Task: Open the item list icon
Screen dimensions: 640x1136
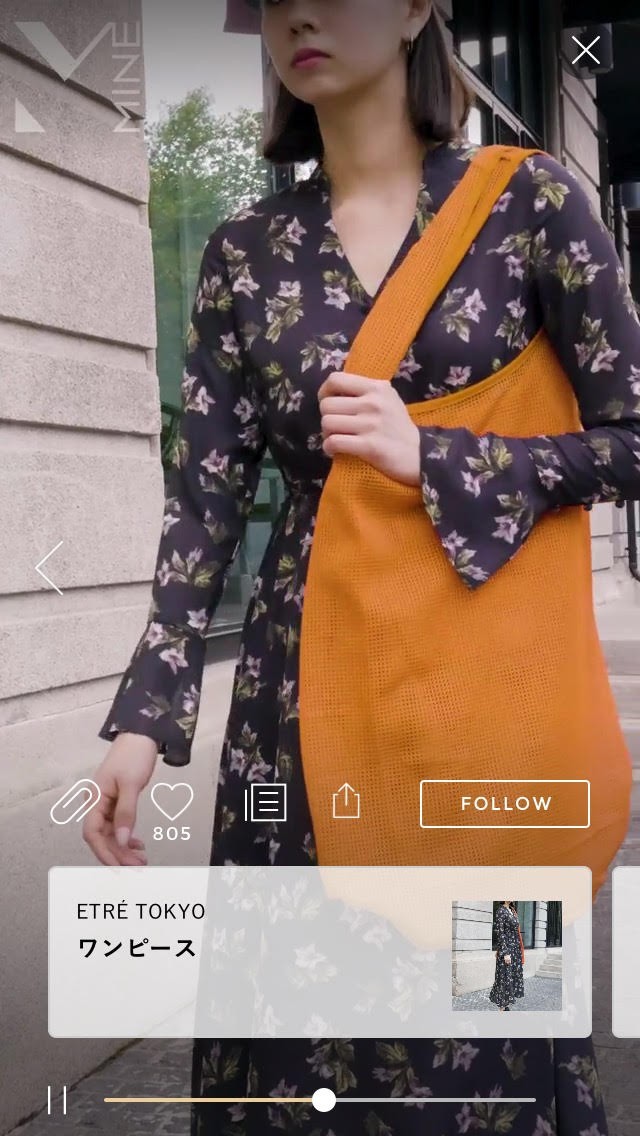Action: pyautogui.click(x=266, y=802)
